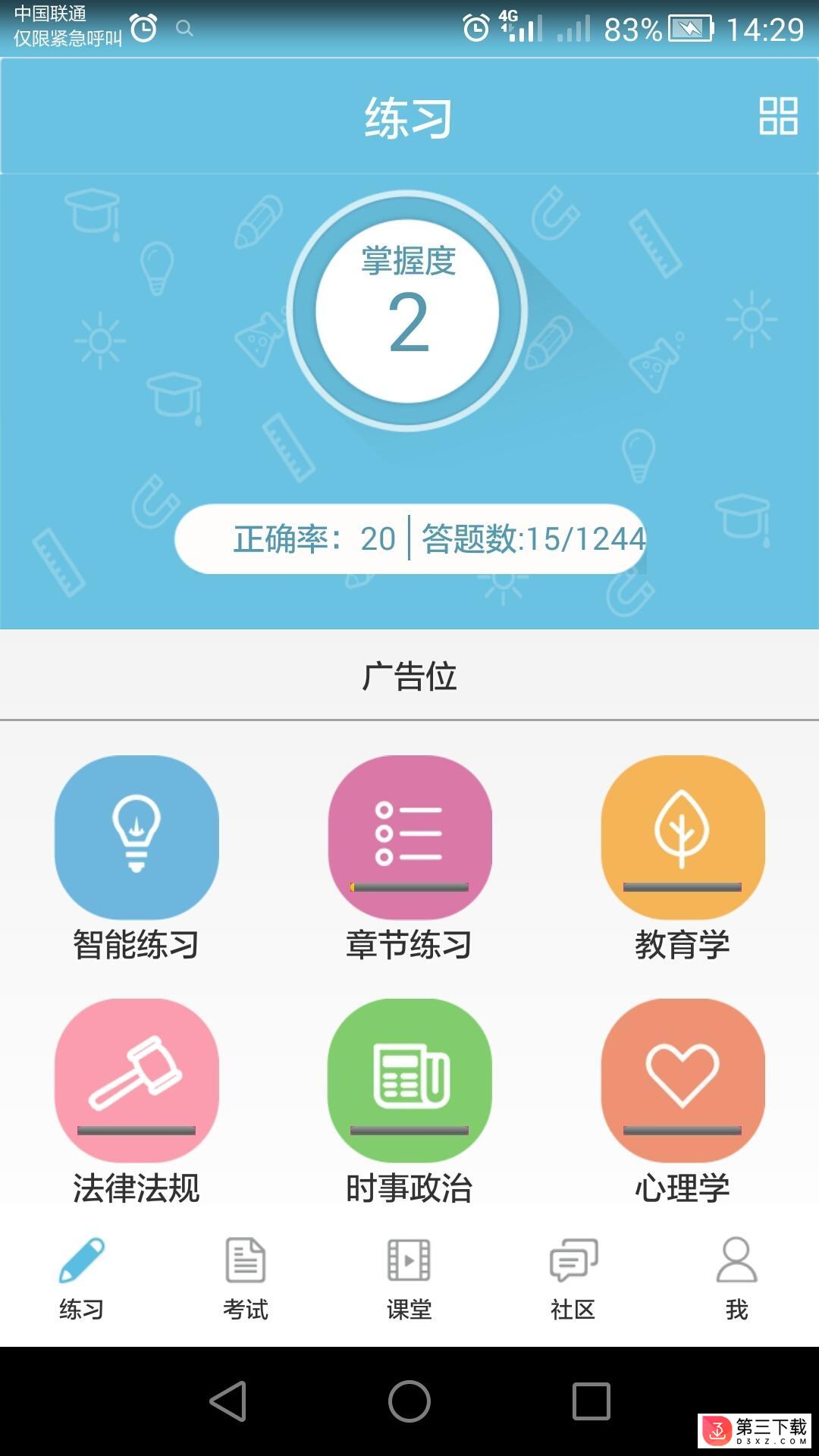
Task: Switch to the 课堂 tab
Action: pos(409,1279)
